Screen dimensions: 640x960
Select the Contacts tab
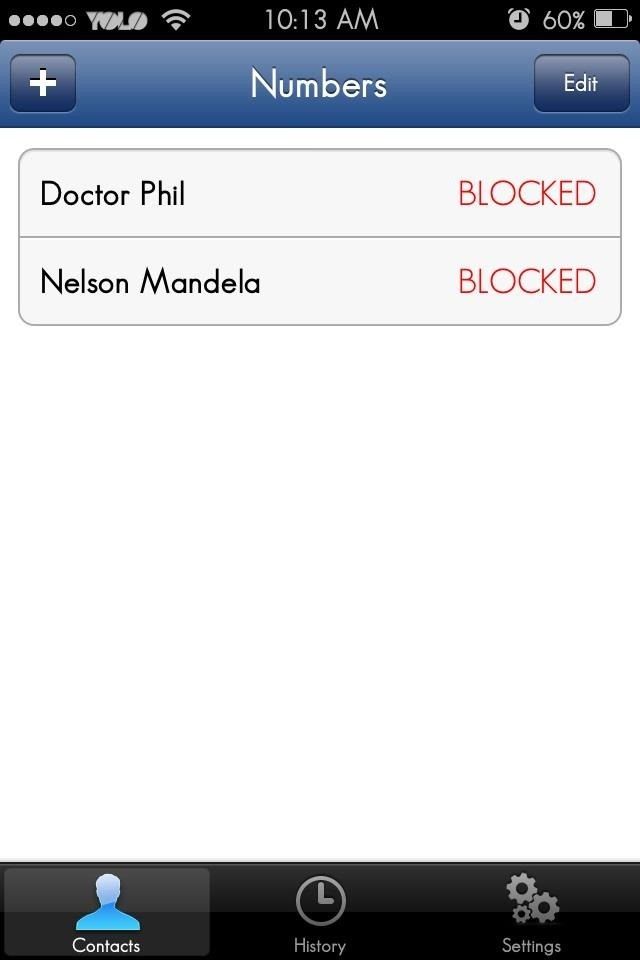click(x=107, y=912)
